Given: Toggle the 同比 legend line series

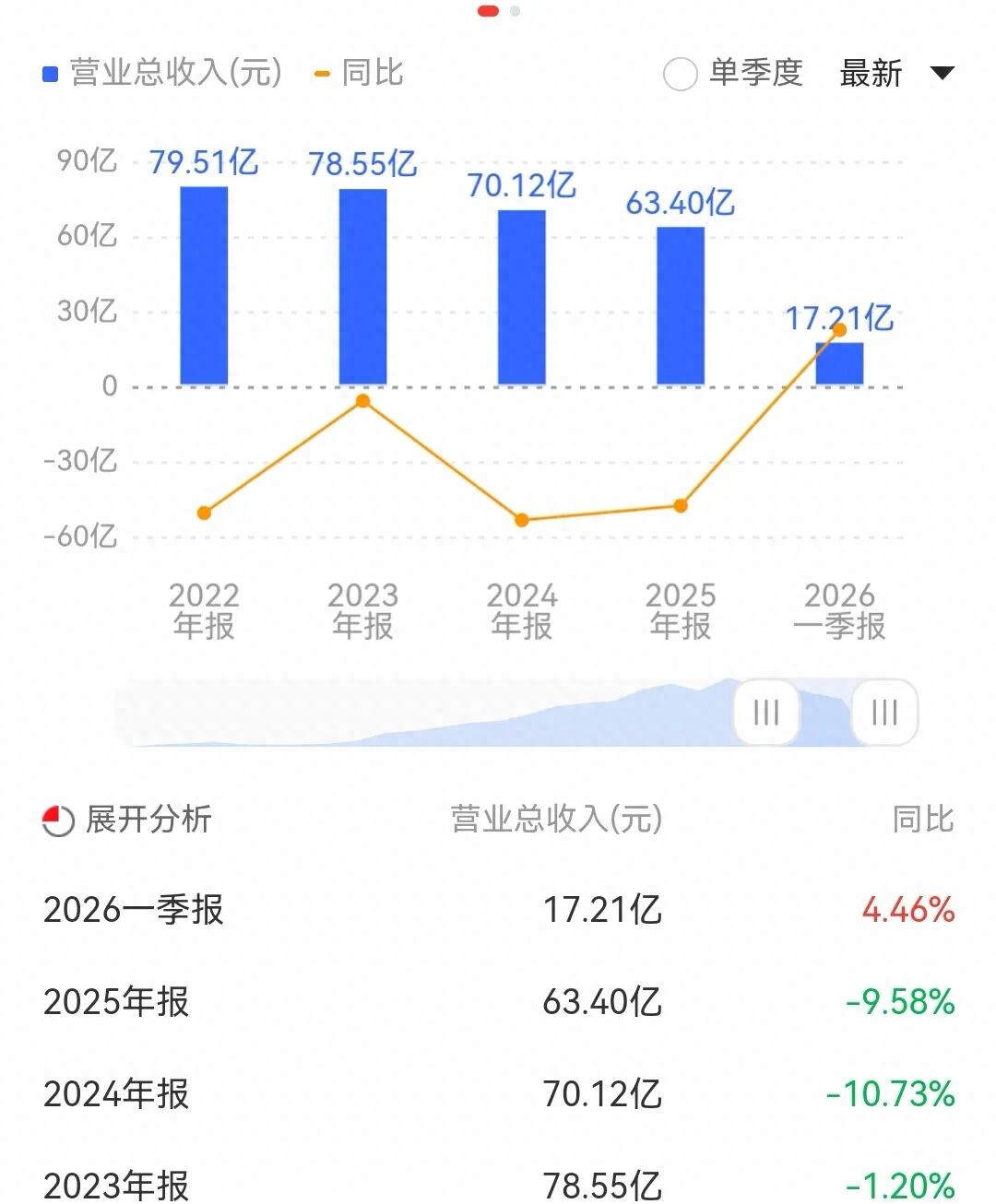Looking at the screenshot, I should pos(360,73).
